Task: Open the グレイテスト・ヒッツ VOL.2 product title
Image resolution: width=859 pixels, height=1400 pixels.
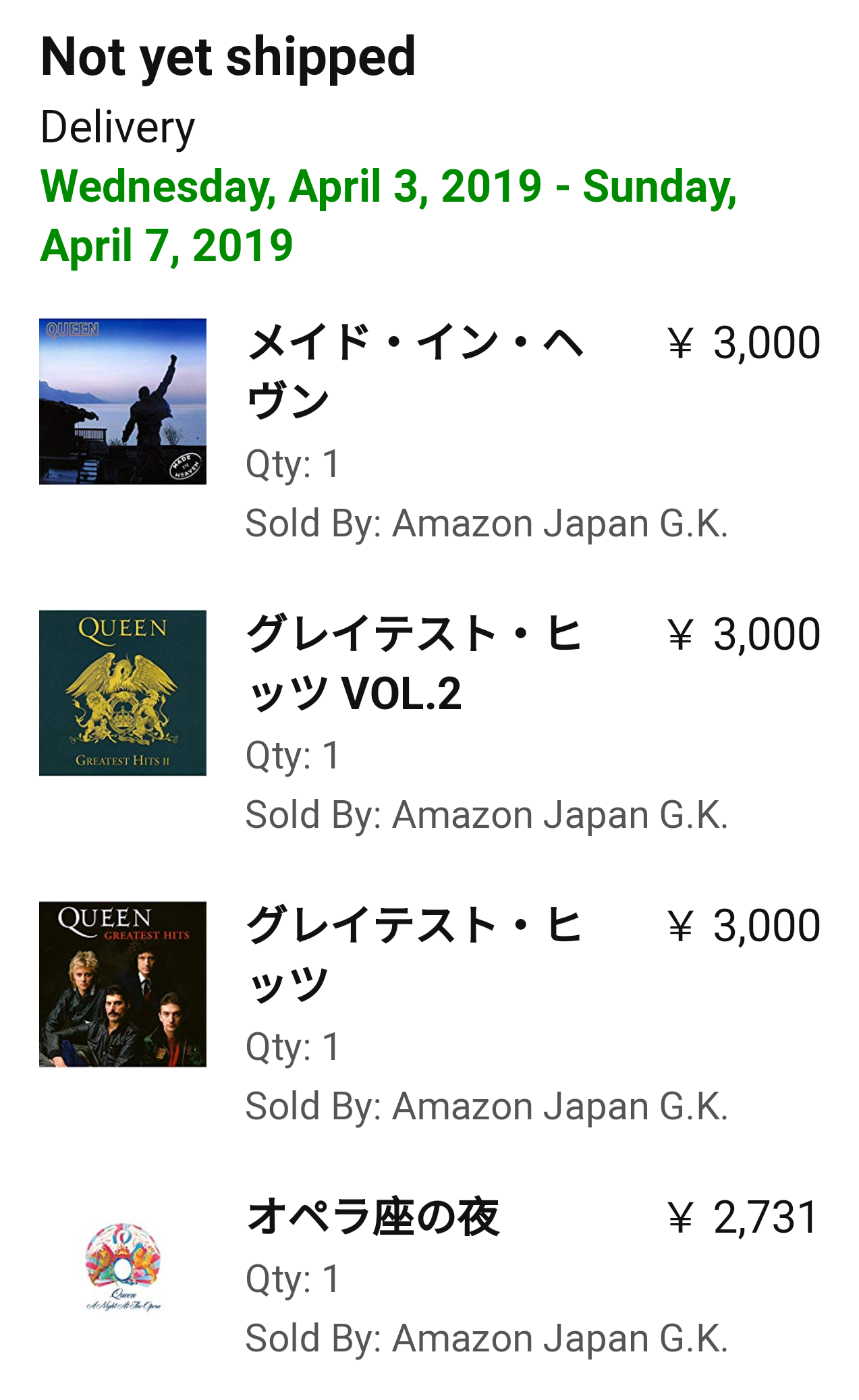Action: coord(413,663)
